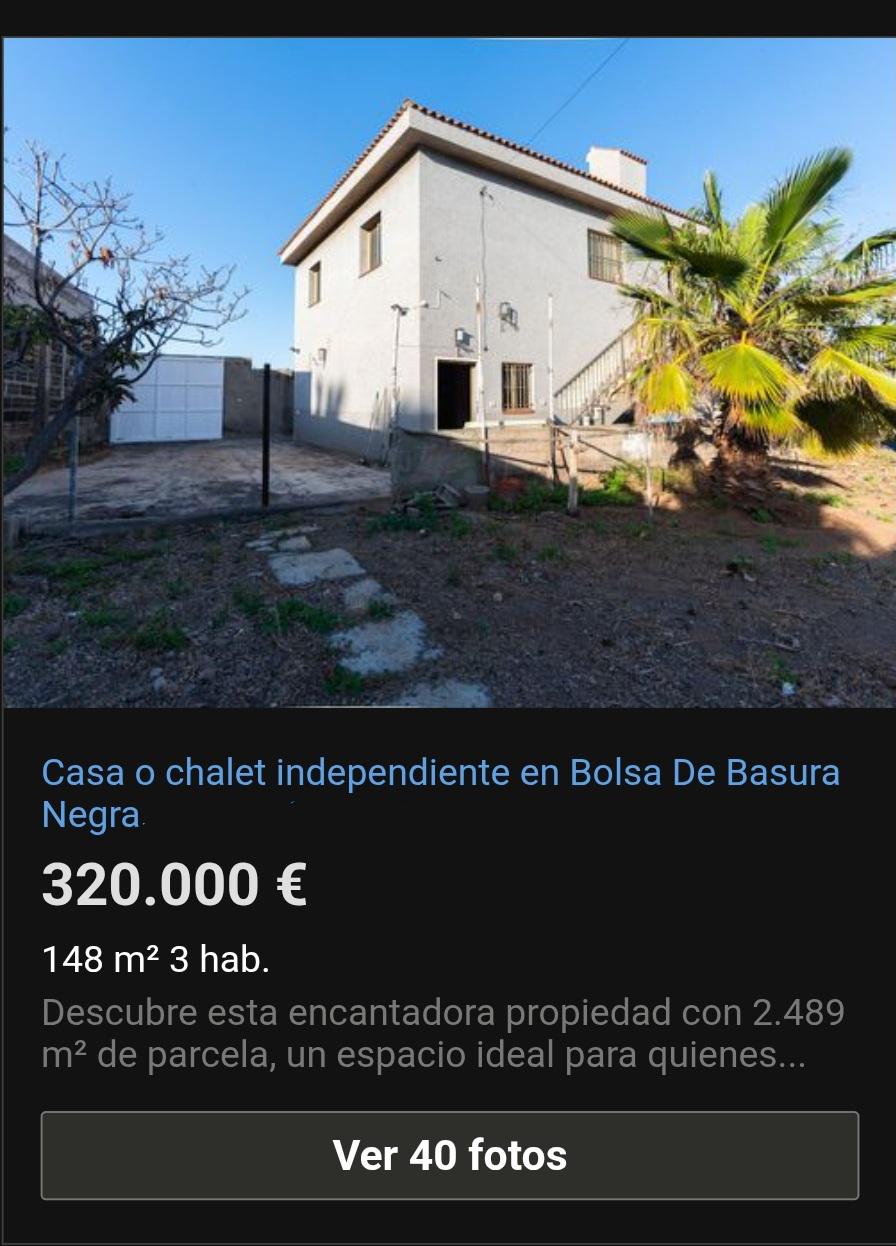
Task: Select the price '320.000 €'
Action: 172,884
